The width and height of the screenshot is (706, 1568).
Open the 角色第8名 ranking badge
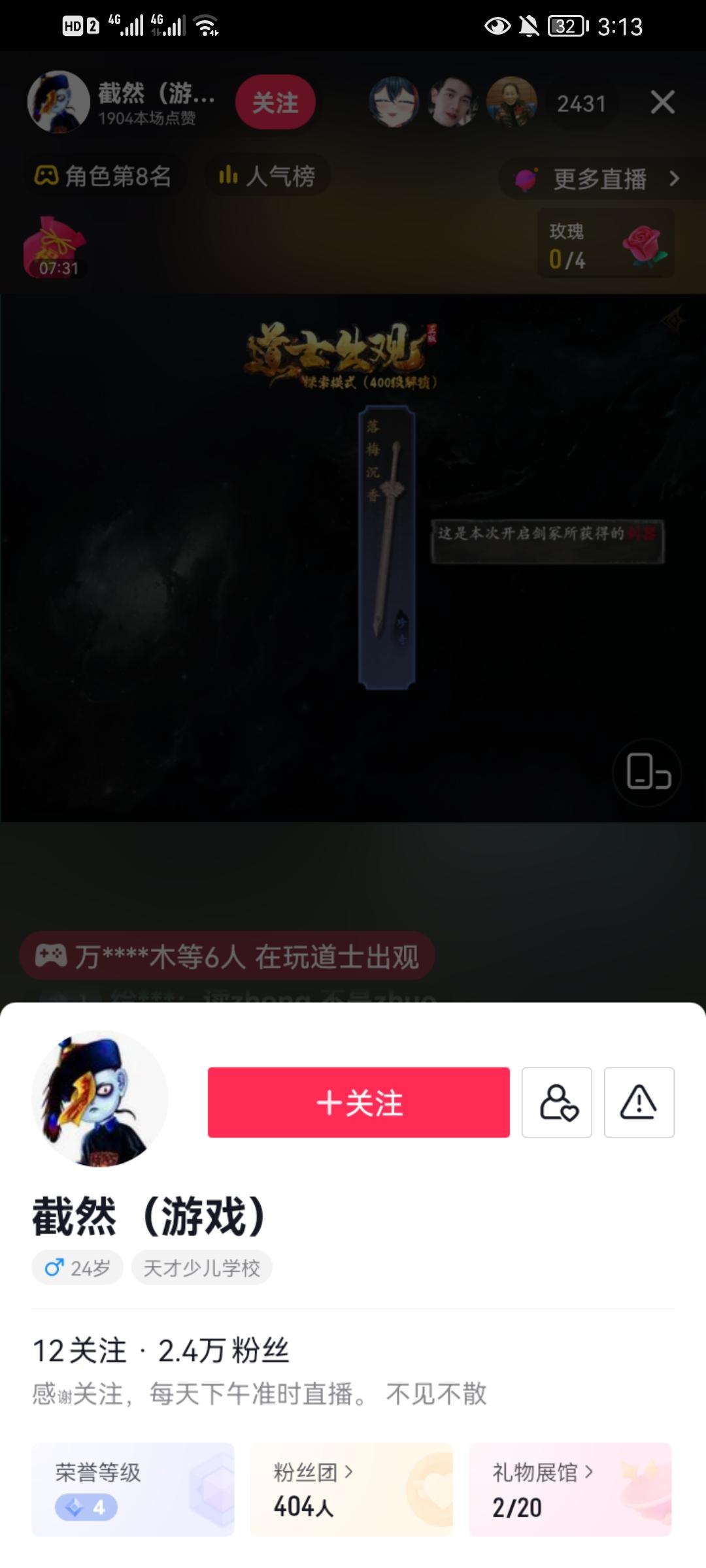pos(105,176)
